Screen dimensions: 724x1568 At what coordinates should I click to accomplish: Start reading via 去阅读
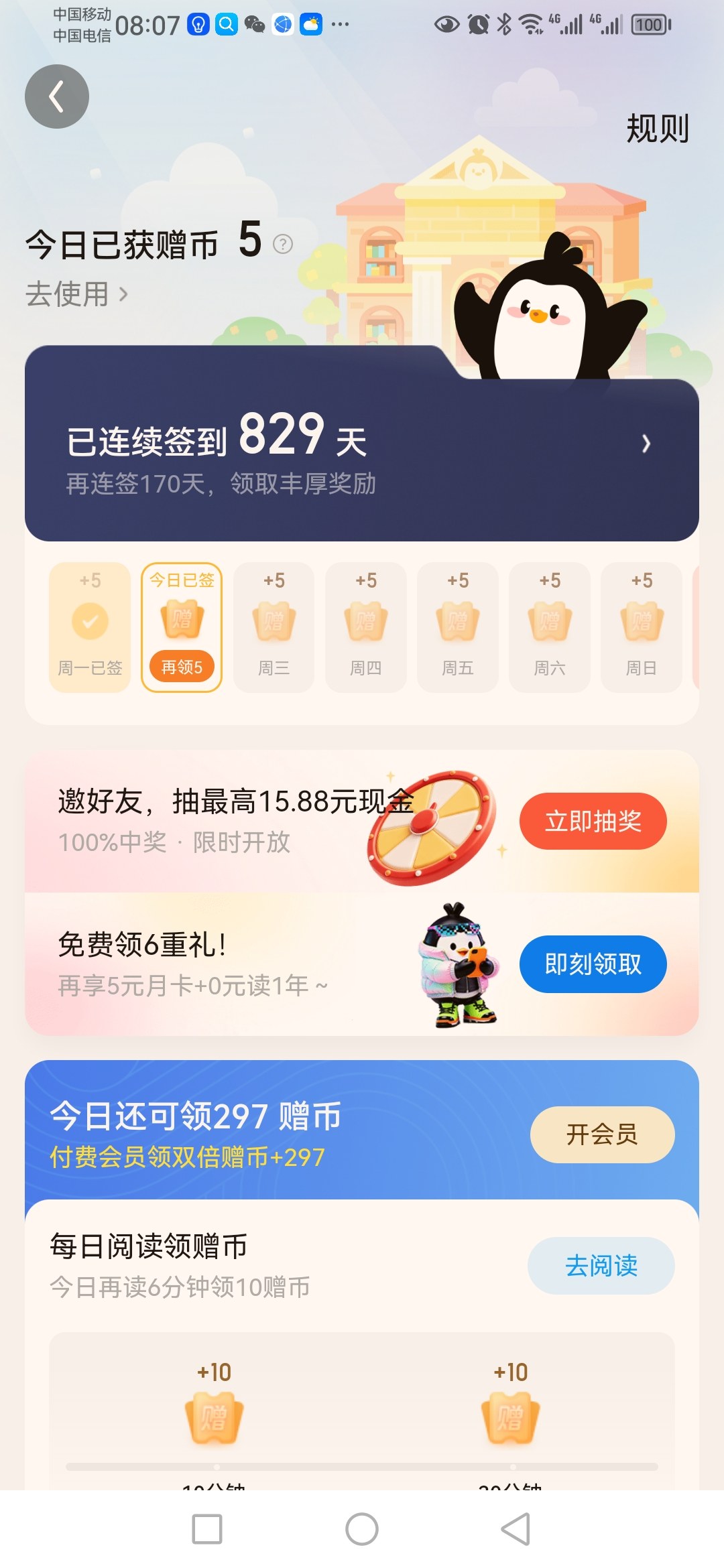pyautogui.click(x=601, y=1266)
